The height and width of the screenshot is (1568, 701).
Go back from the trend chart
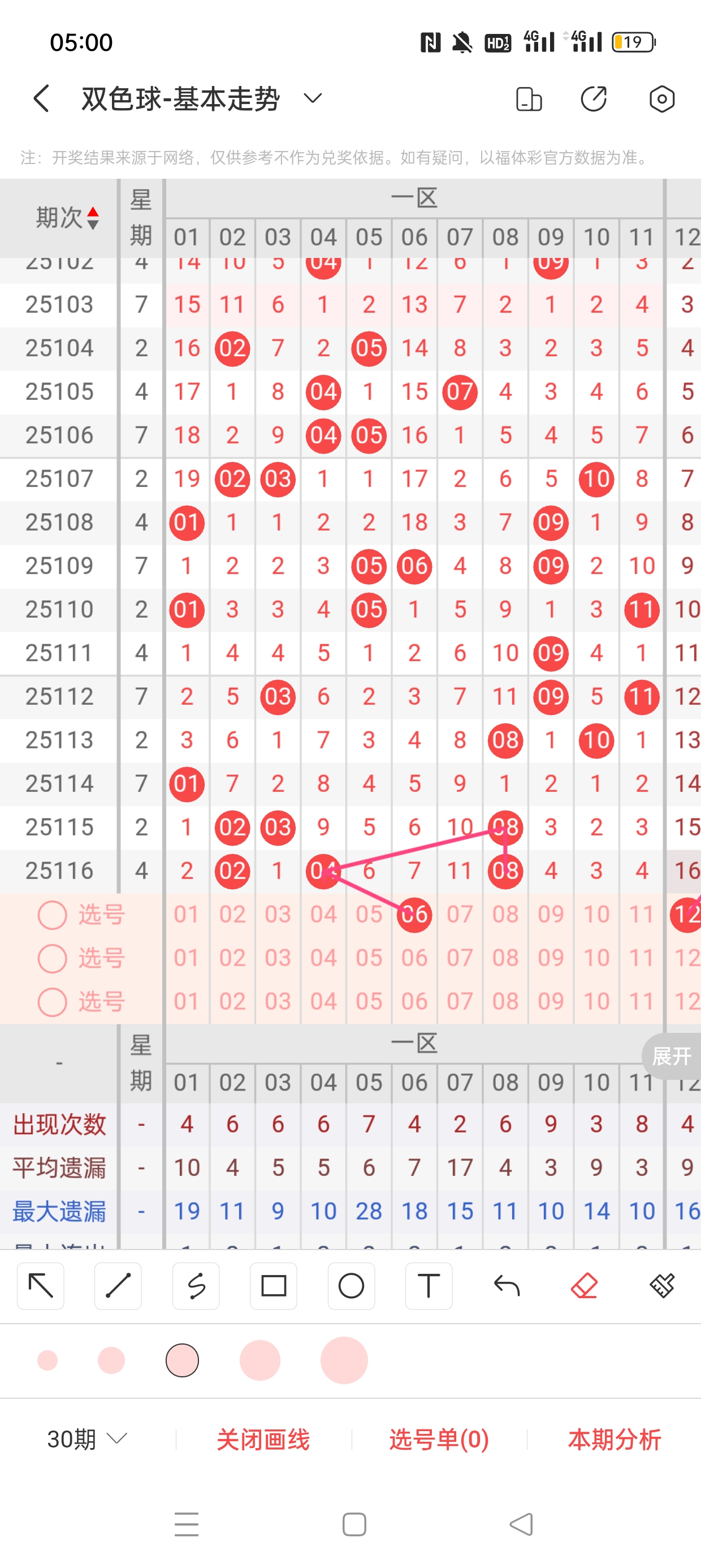click(x=41, y=98)
